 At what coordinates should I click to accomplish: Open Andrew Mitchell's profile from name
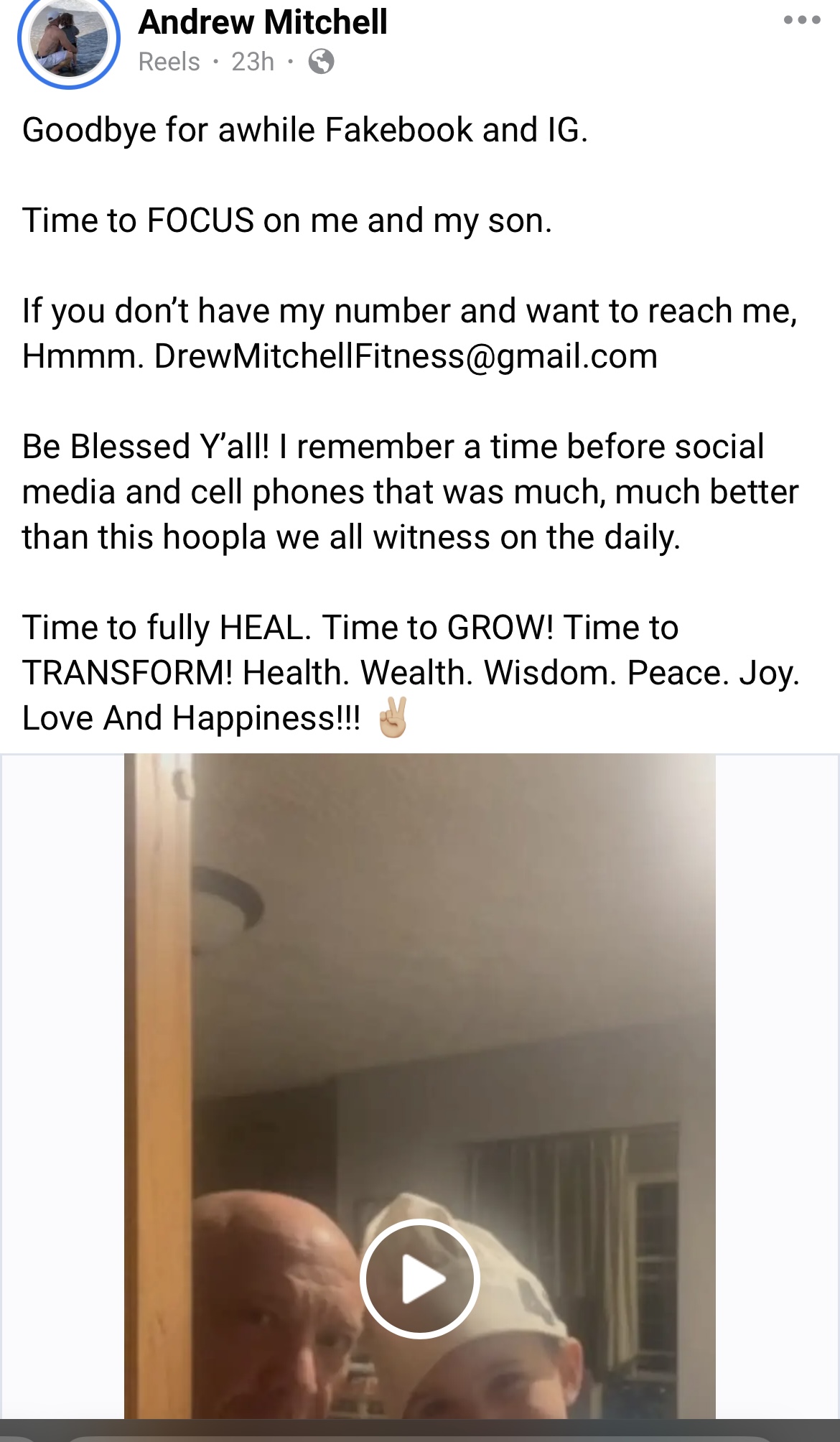point(263,22)
